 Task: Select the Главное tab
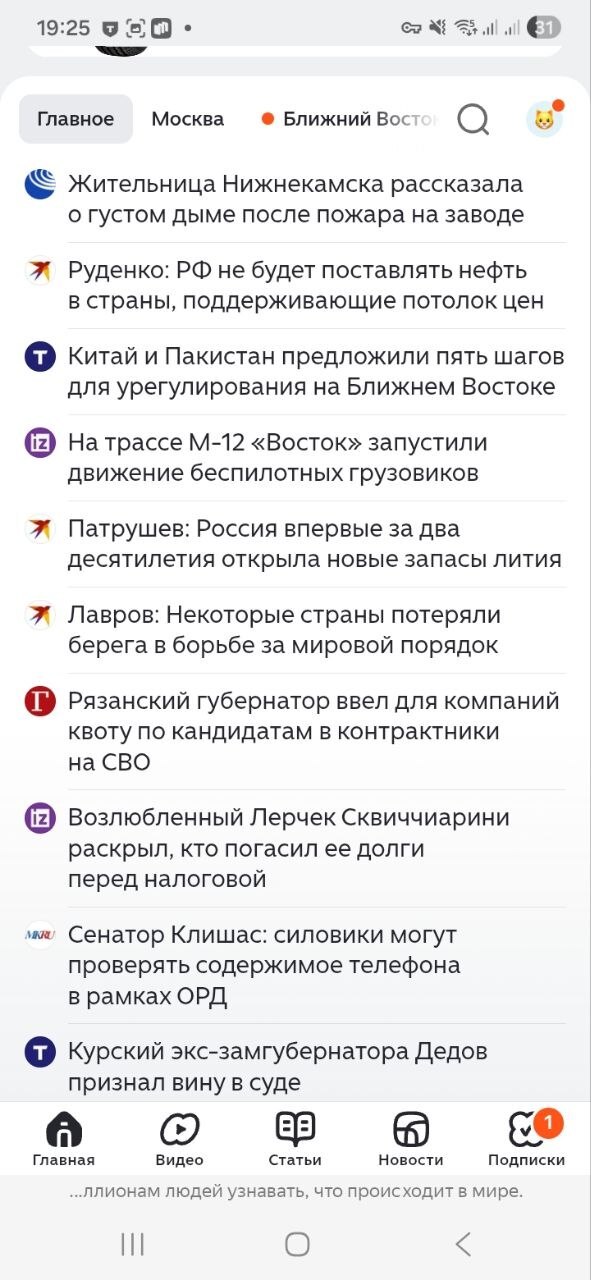click(x=76, y=119)
